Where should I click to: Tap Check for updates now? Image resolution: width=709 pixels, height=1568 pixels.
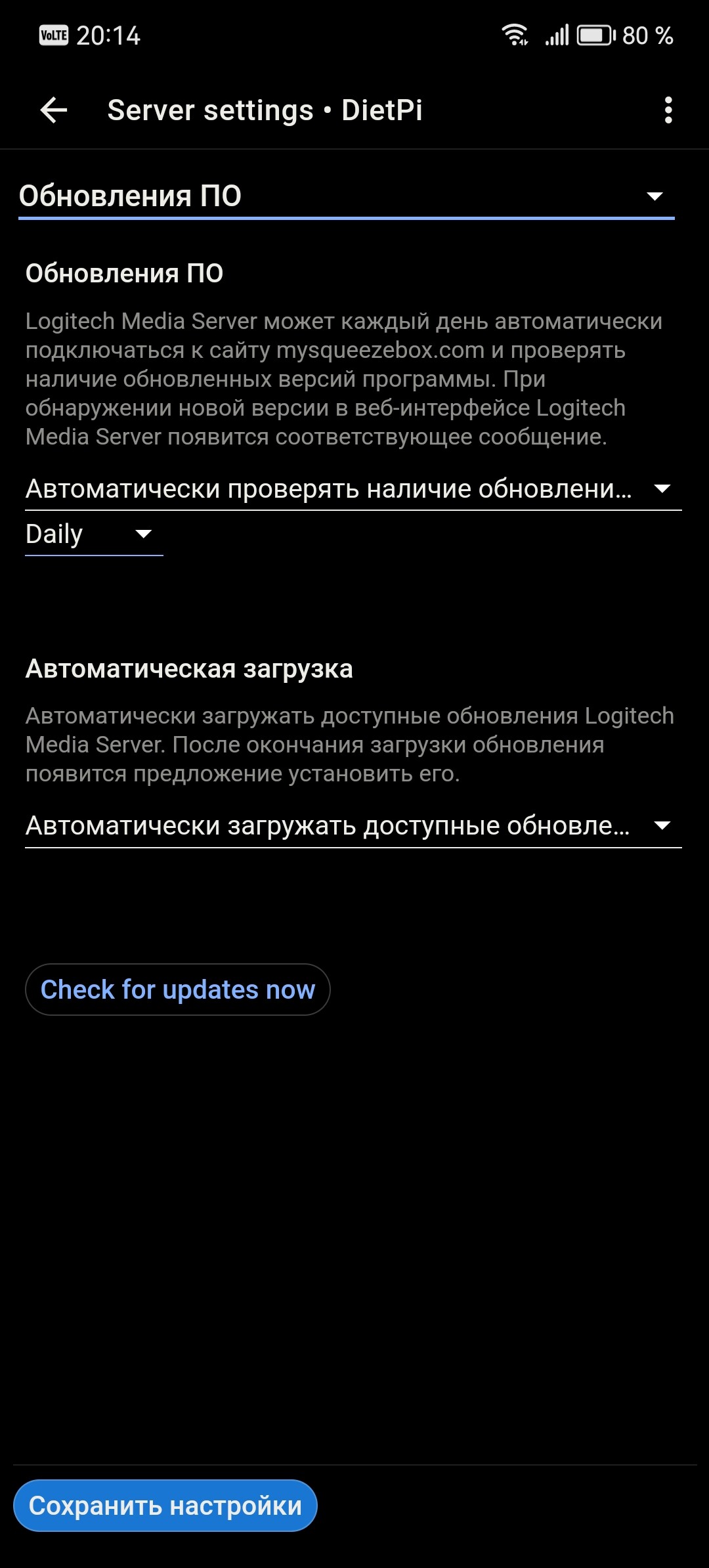tap(178, 990)
